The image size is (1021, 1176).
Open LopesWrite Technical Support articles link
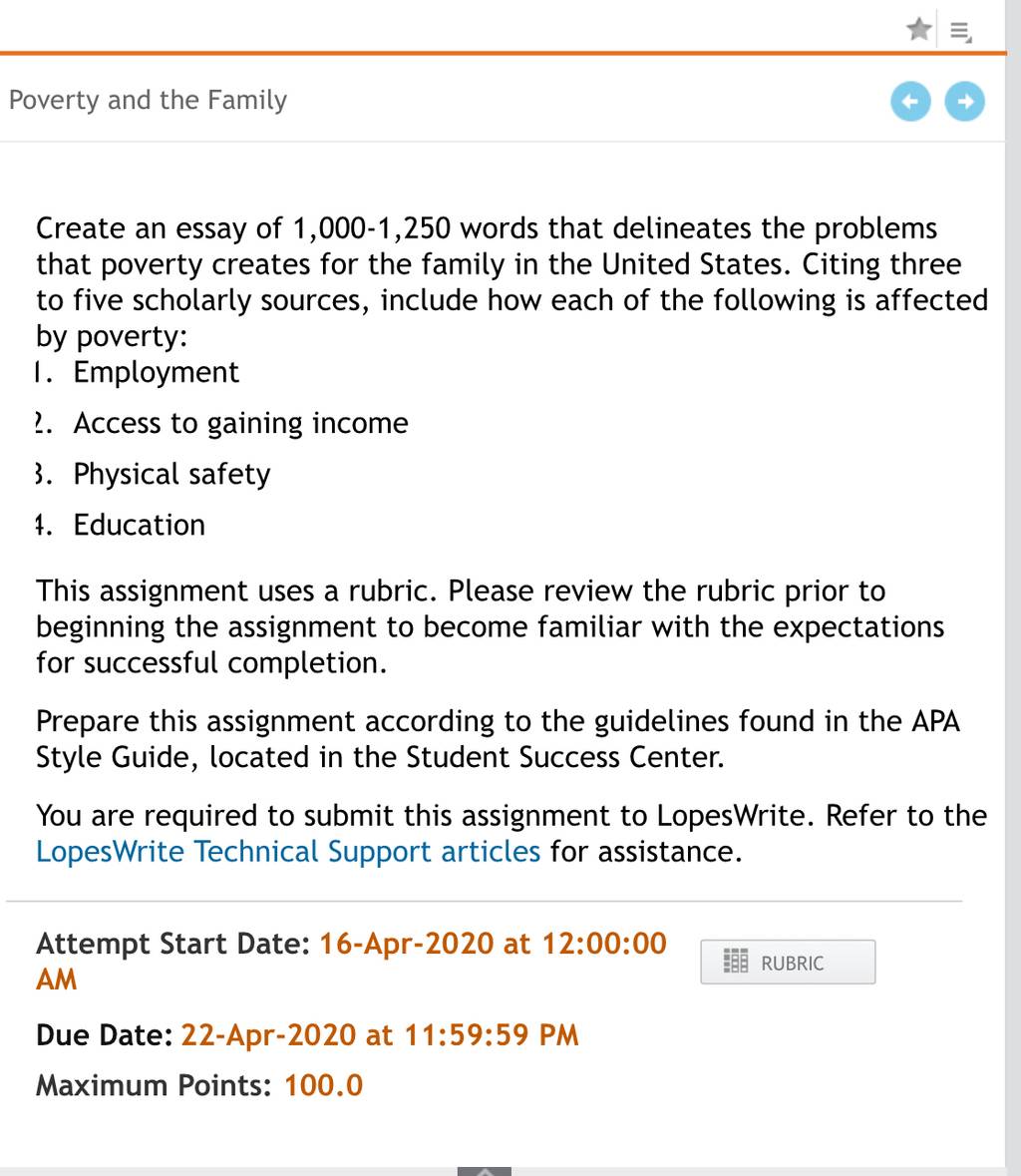(x=288, y=852)
